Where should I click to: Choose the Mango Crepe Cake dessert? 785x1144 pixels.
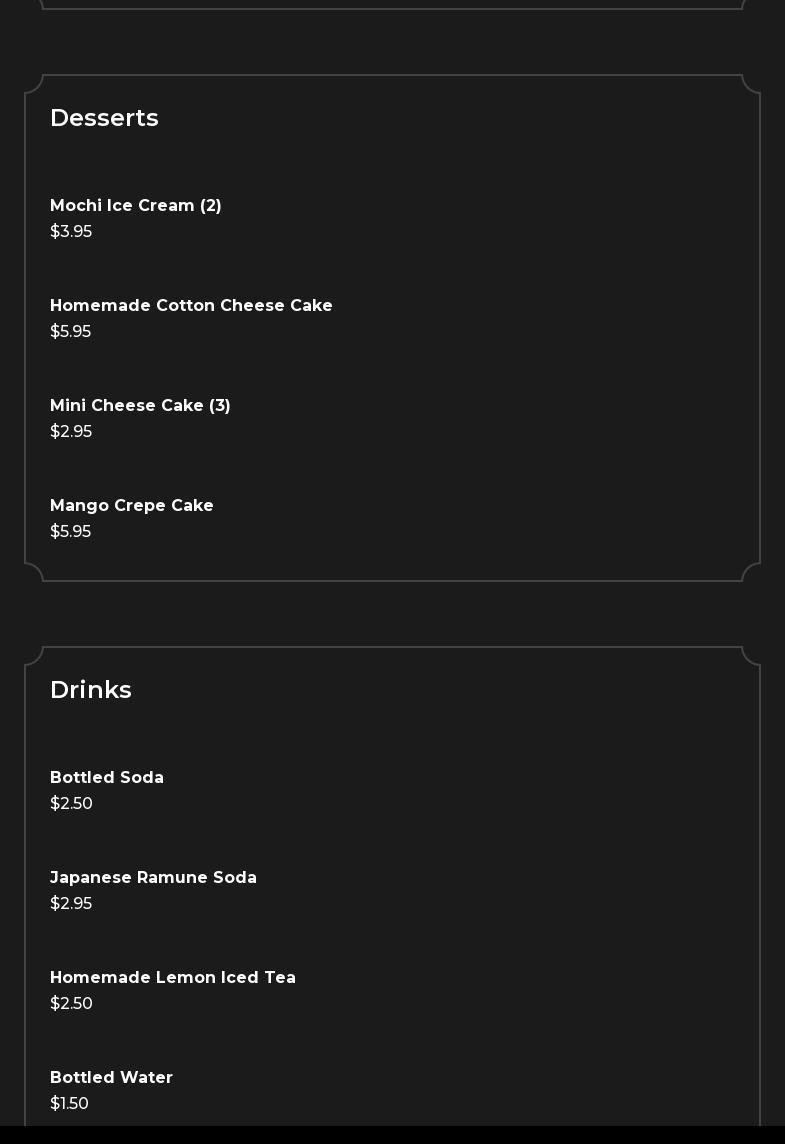(x=132, y=506)
